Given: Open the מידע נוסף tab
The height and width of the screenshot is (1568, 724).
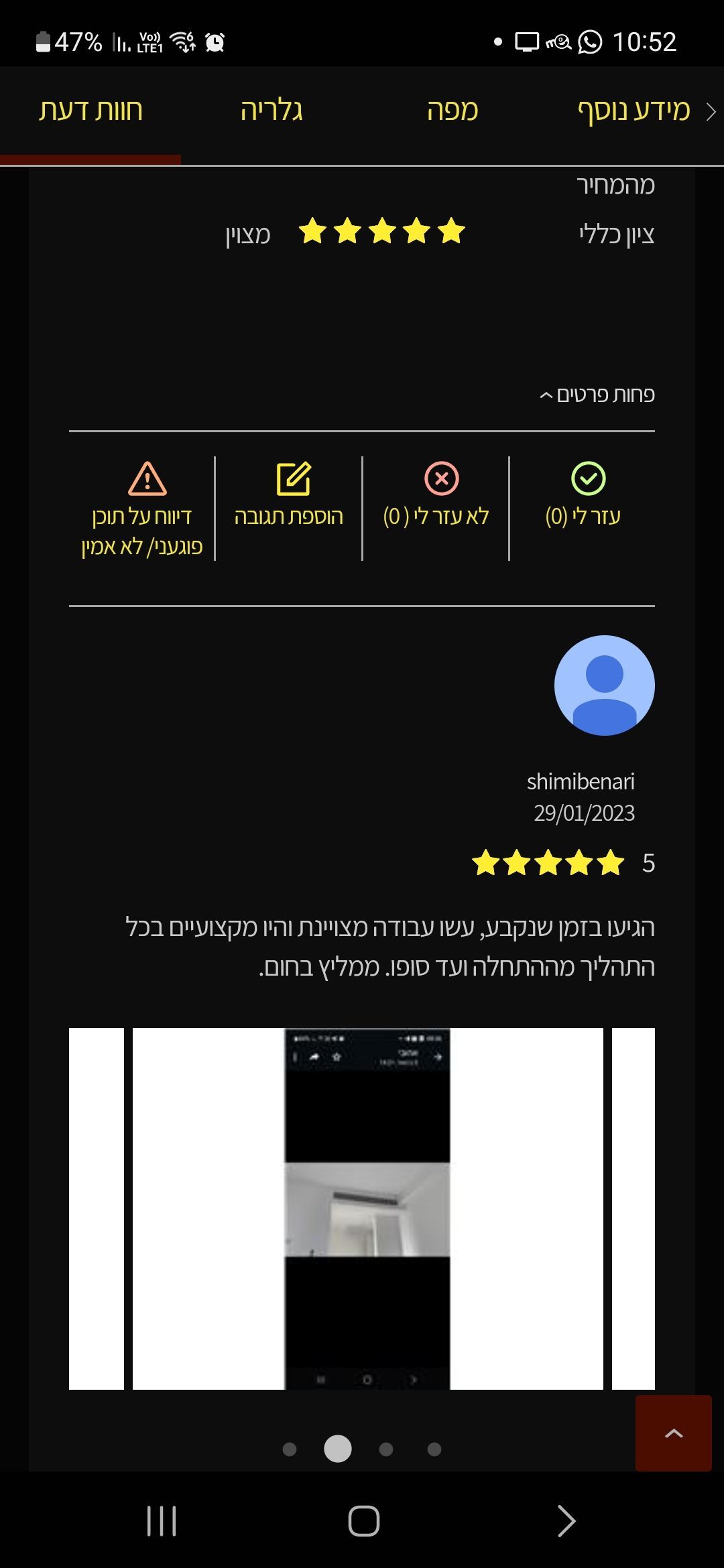Looking at the screenshot, I should [633, 111].
